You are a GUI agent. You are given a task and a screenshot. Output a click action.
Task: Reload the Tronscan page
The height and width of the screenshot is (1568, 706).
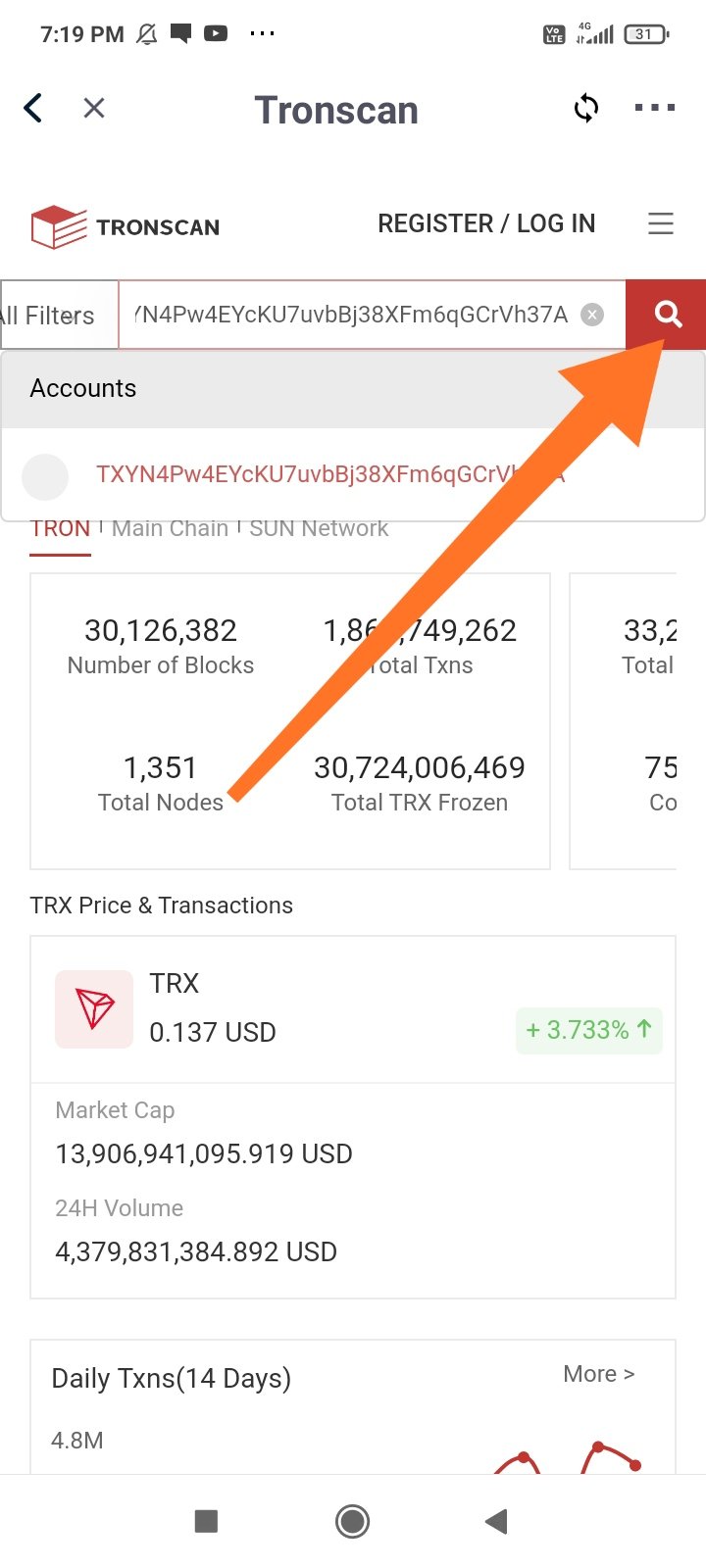coord(586,108)
